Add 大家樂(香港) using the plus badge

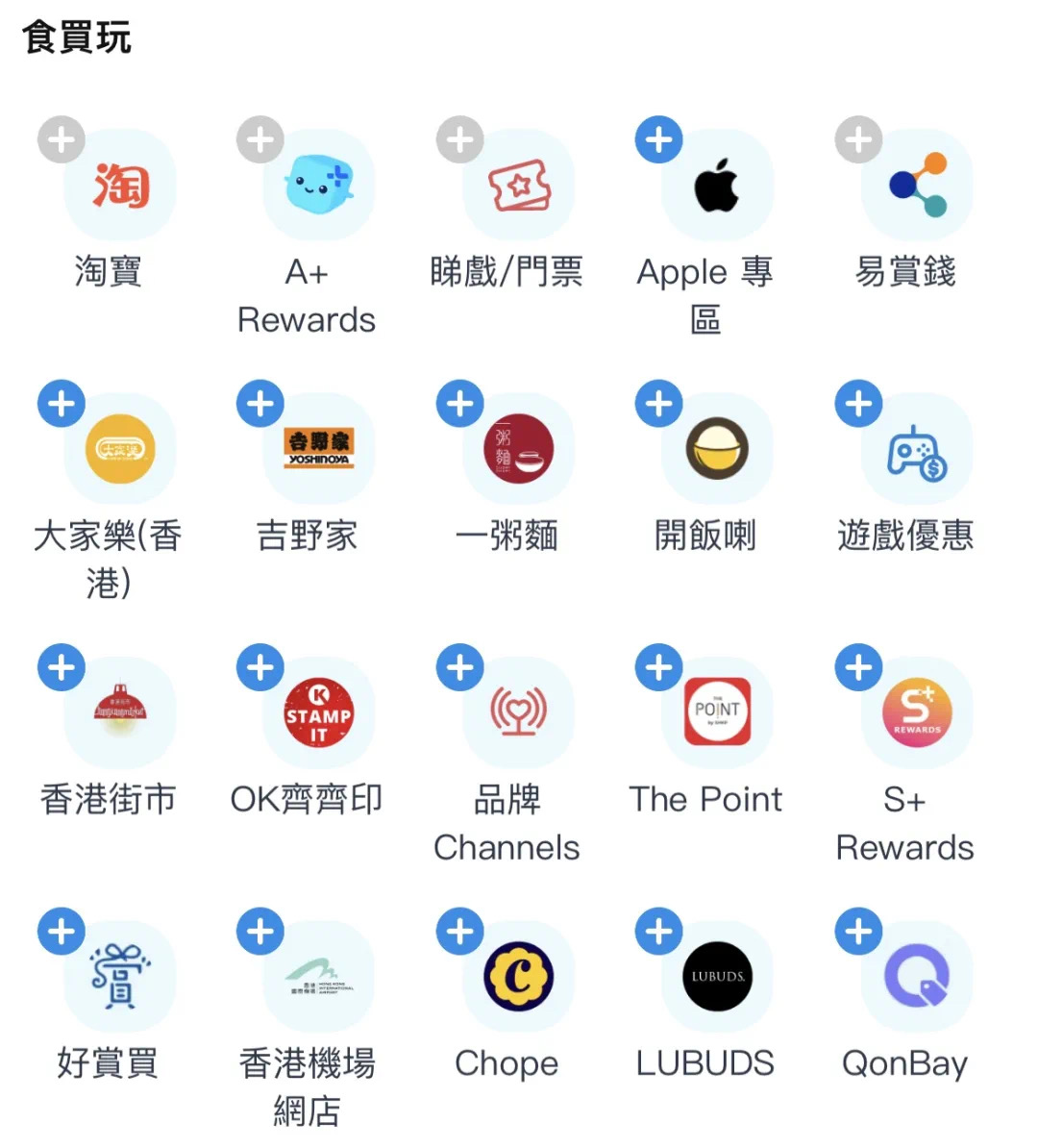tap(62, 404)
